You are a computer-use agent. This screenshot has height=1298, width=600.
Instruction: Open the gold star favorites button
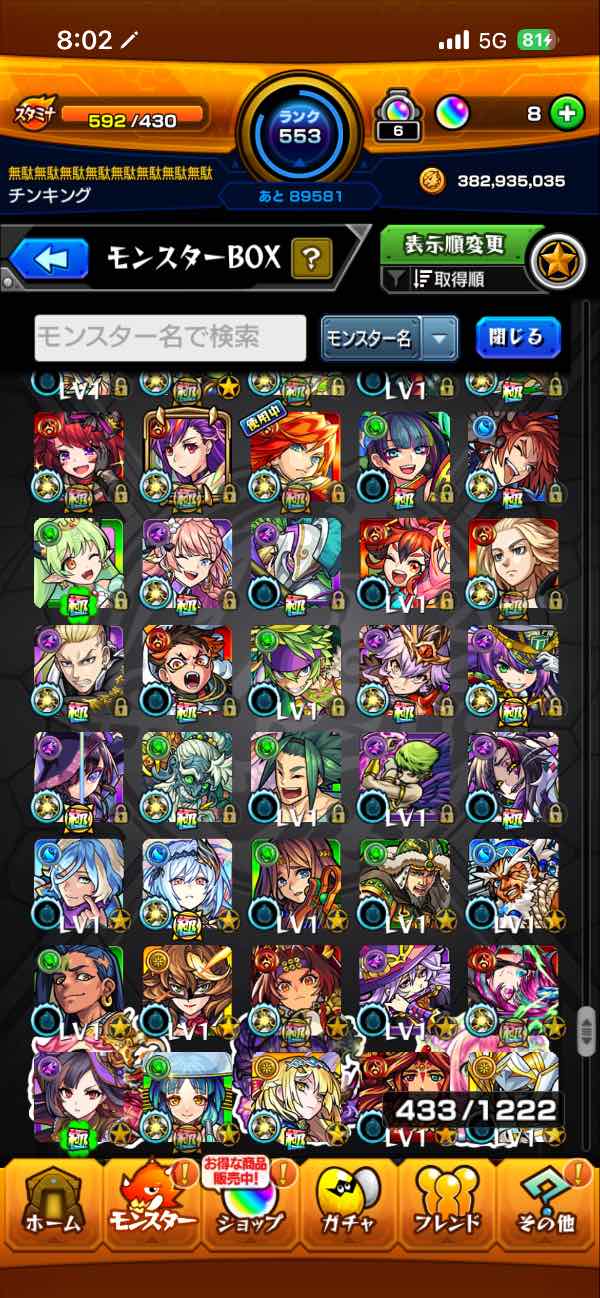(556, 260)
